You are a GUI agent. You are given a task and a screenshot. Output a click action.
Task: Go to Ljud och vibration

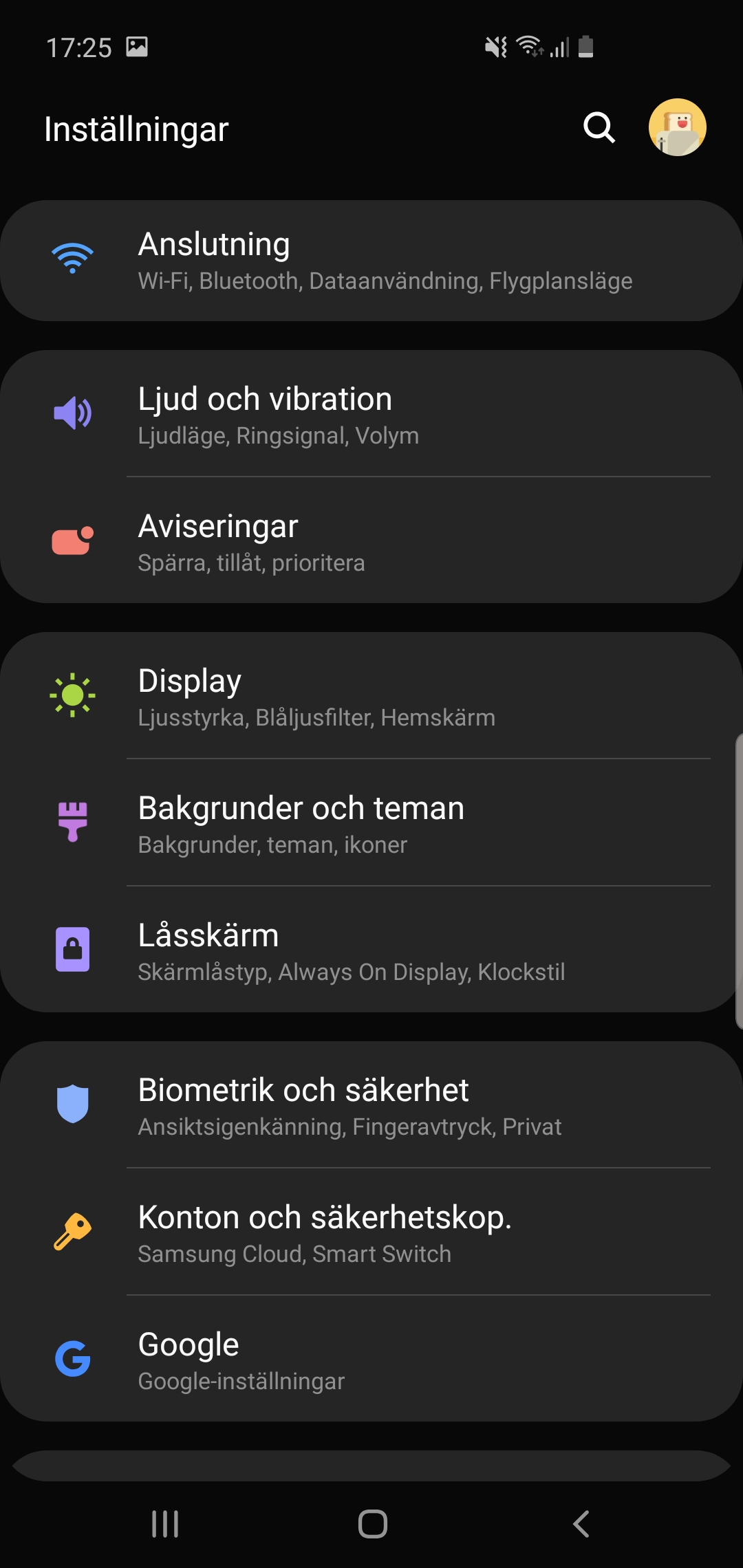pos(371,414)
